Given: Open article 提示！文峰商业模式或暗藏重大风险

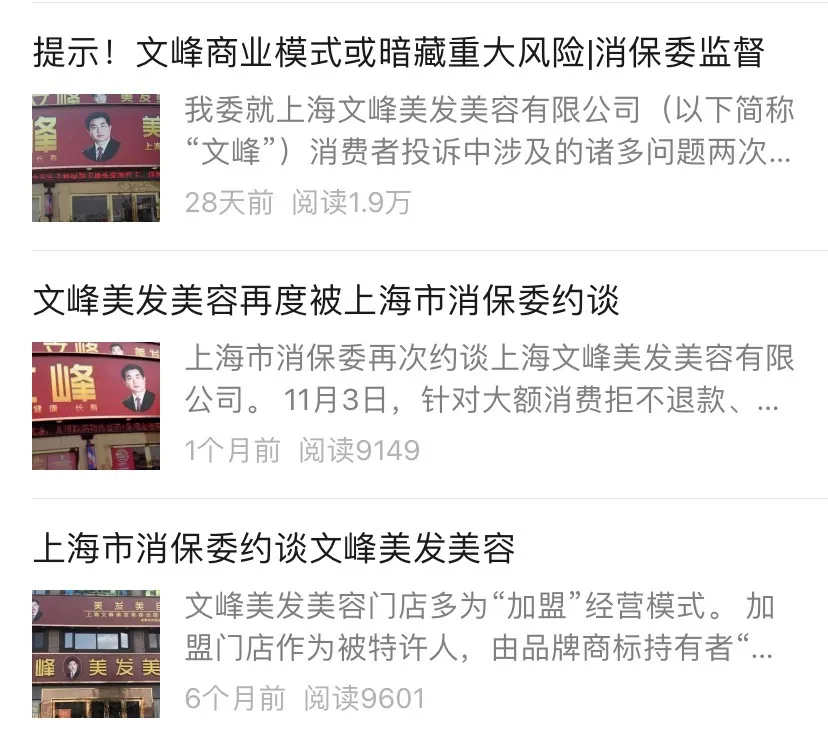Looking at the screenshot, I should point(398,53).
